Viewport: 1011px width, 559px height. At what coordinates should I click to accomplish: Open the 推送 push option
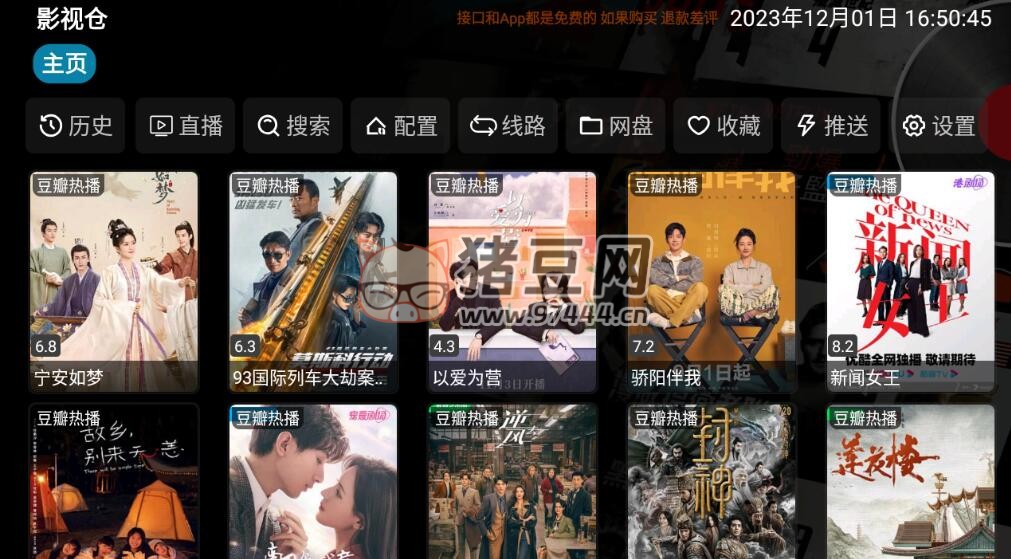point(831,126)
